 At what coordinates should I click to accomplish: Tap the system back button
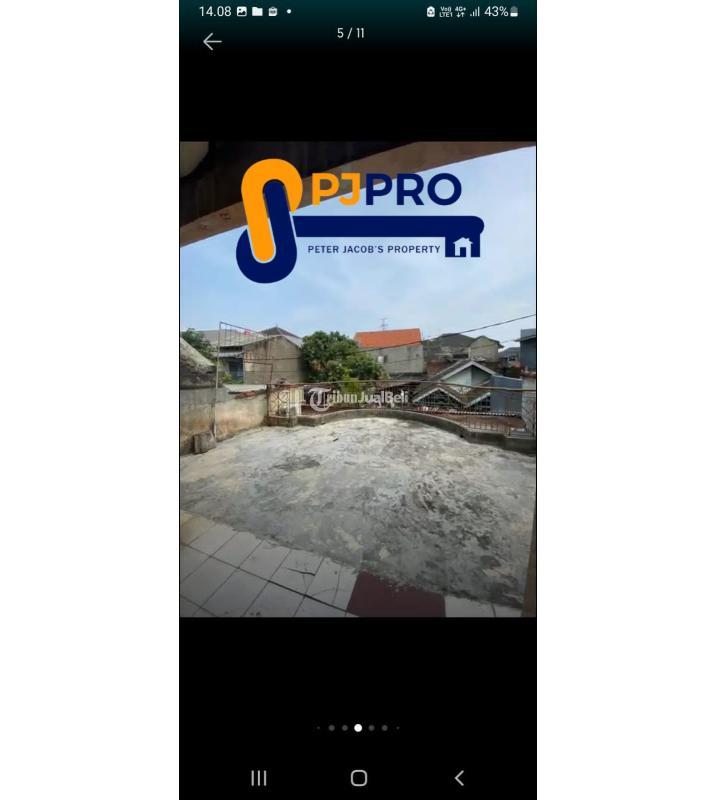click(x=459, y=778)
